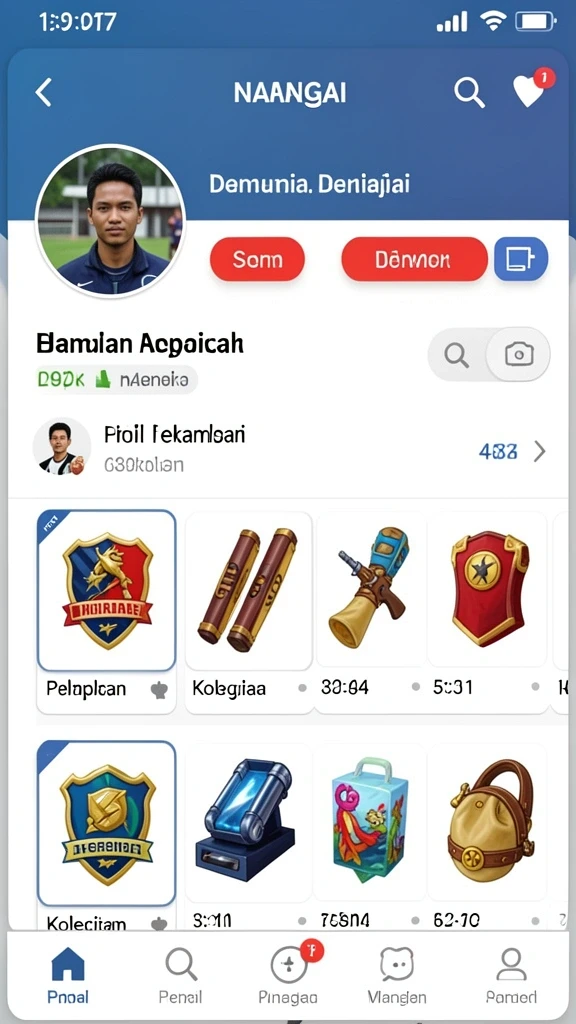576x1024 pixels.
Task: Switch to the Penail search tab
Action: tap(181, 976)
